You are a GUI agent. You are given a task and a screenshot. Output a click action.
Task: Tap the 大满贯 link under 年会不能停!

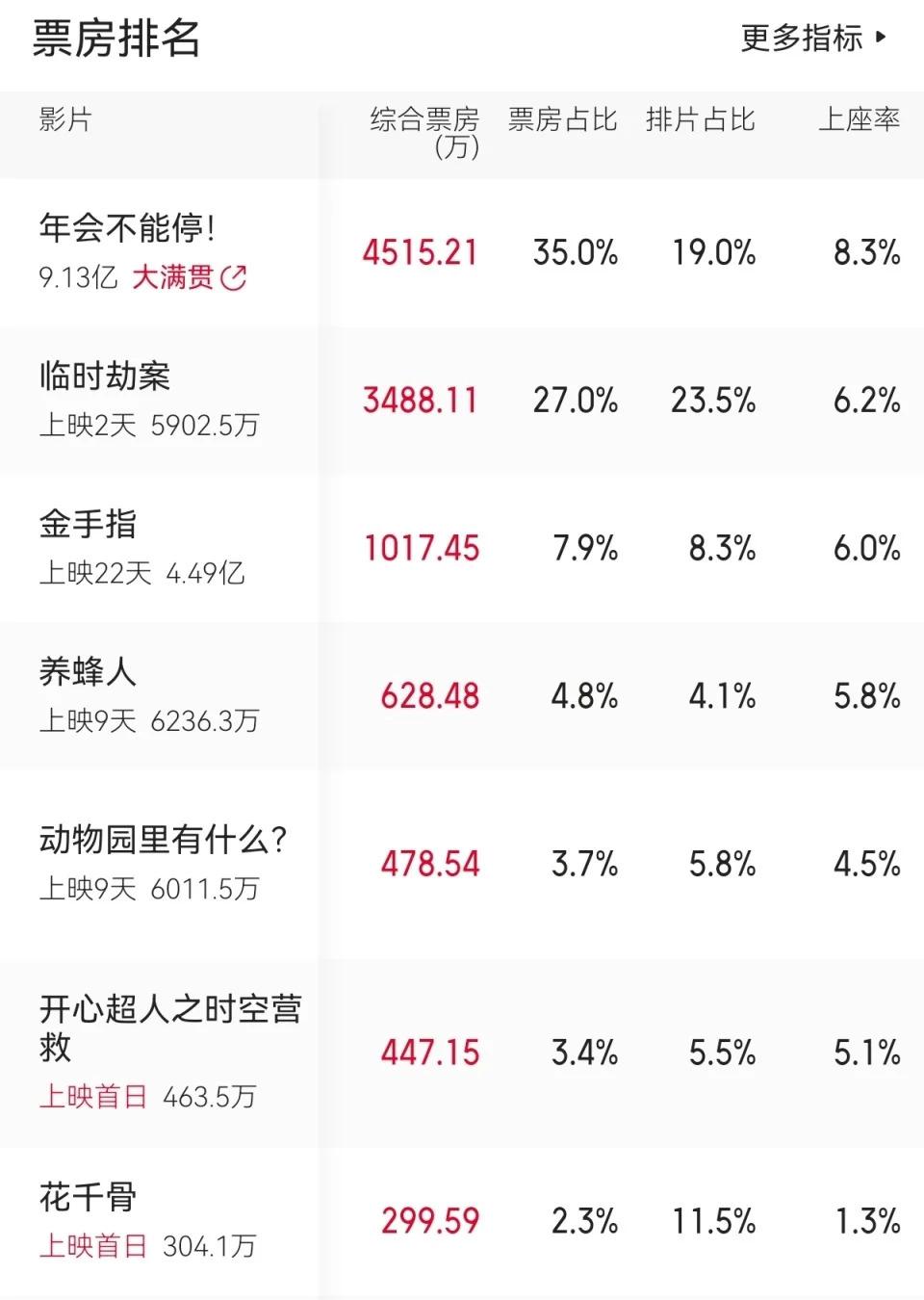tap(189, 278)
